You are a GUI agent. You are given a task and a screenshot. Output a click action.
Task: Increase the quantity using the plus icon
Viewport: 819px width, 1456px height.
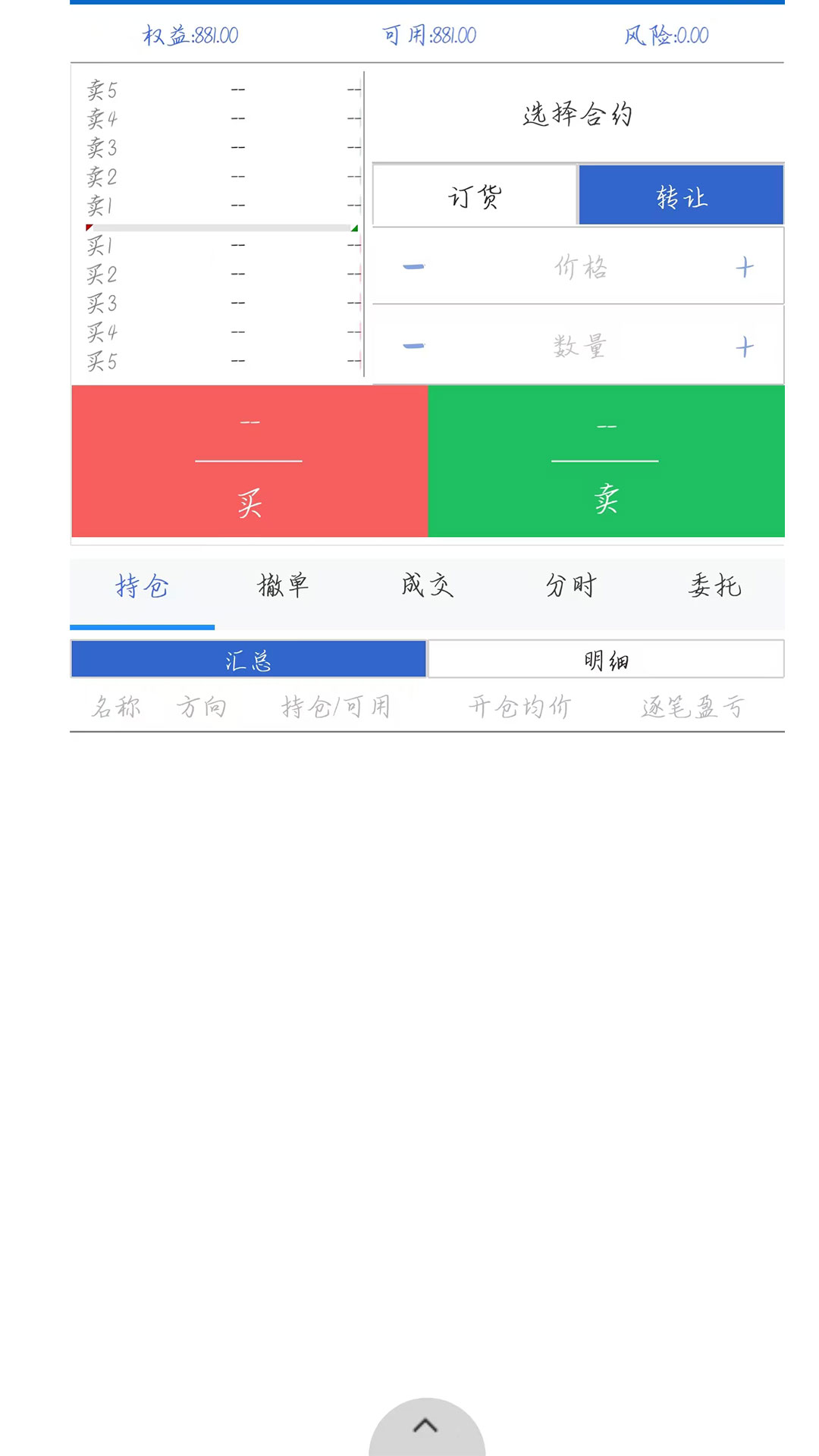(745, 345)
